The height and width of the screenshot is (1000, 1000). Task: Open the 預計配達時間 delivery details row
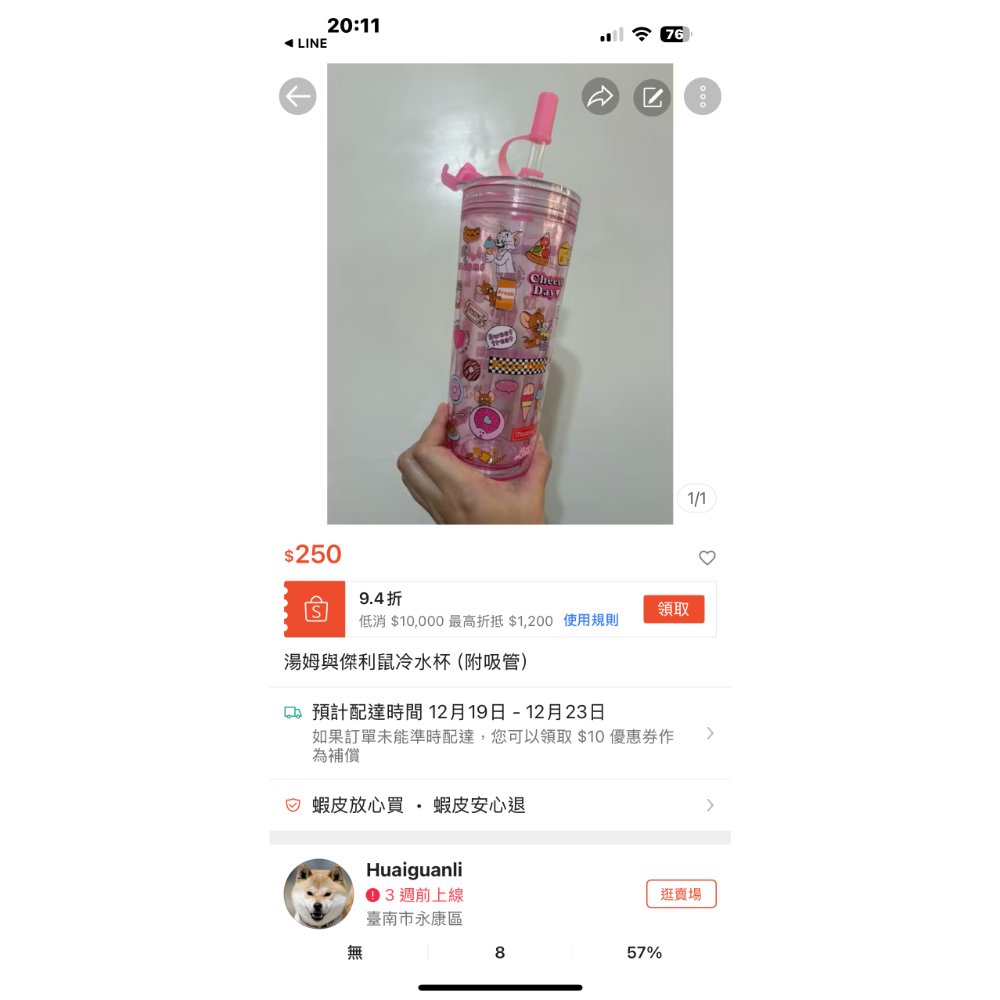click(x=500, y=733)
